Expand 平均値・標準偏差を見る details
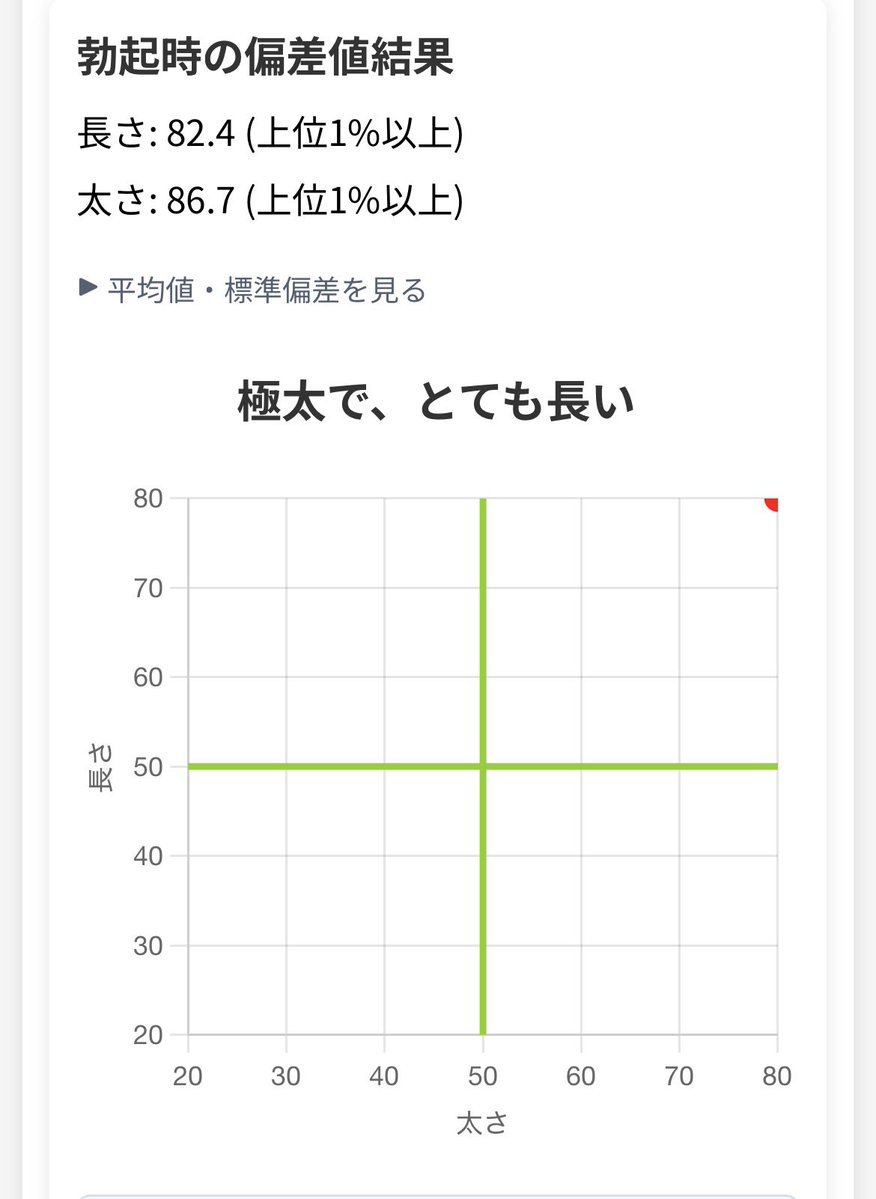 tap(252, 291)
